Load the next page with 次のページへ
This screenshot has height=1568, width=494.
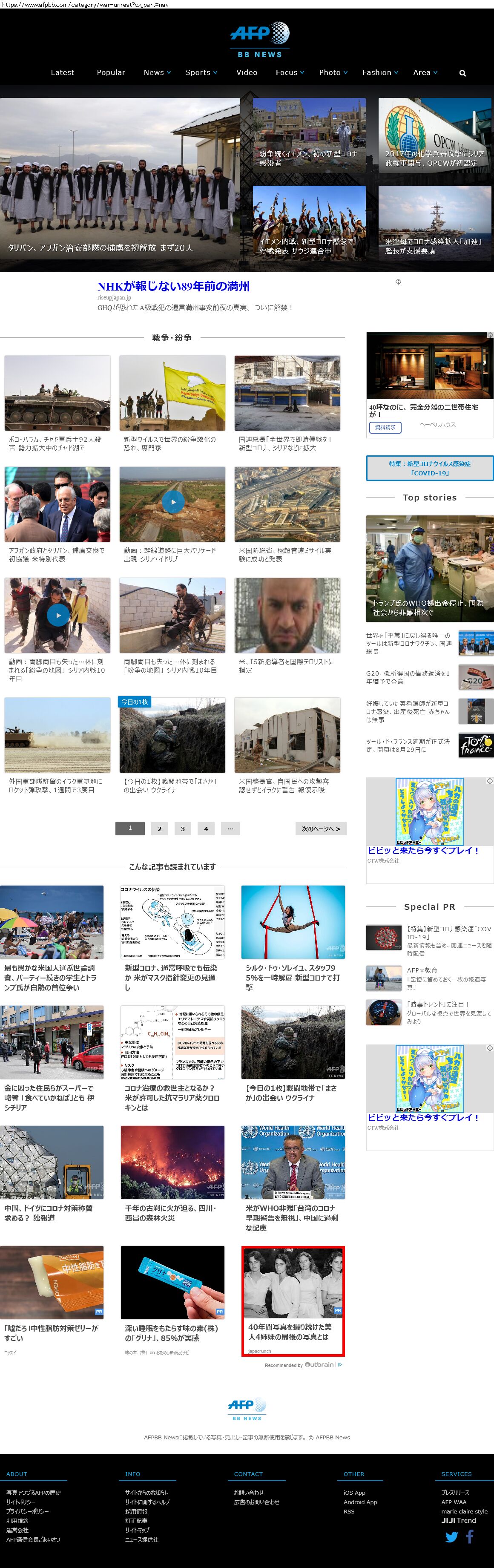pyautogui.click(x=321, y=829)
